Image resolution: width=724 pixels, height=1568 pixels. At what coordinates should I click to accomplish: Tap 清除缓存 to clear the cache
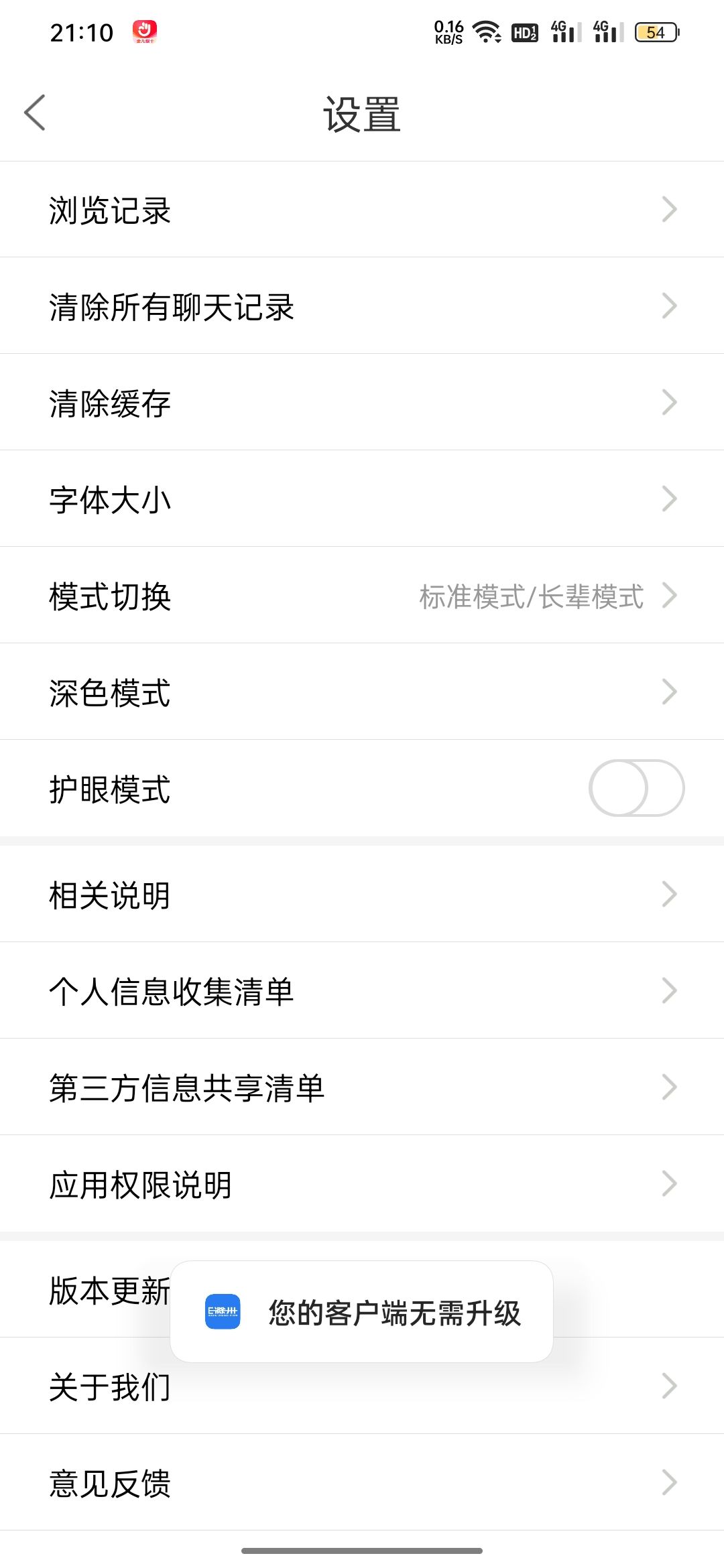tap(362, 403)
